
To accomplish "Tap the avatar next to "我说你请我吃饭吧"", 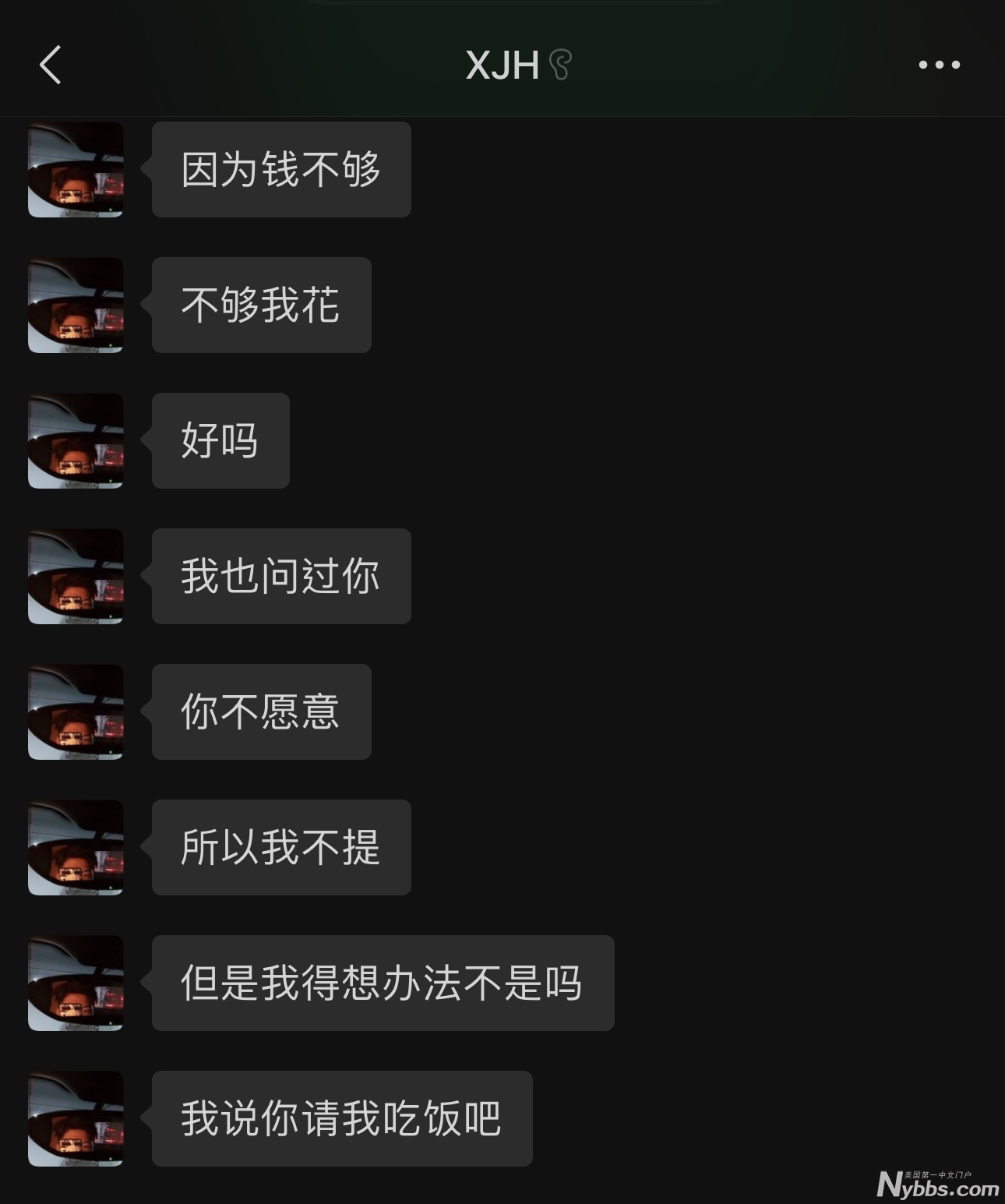I will tap(76, 1118).
